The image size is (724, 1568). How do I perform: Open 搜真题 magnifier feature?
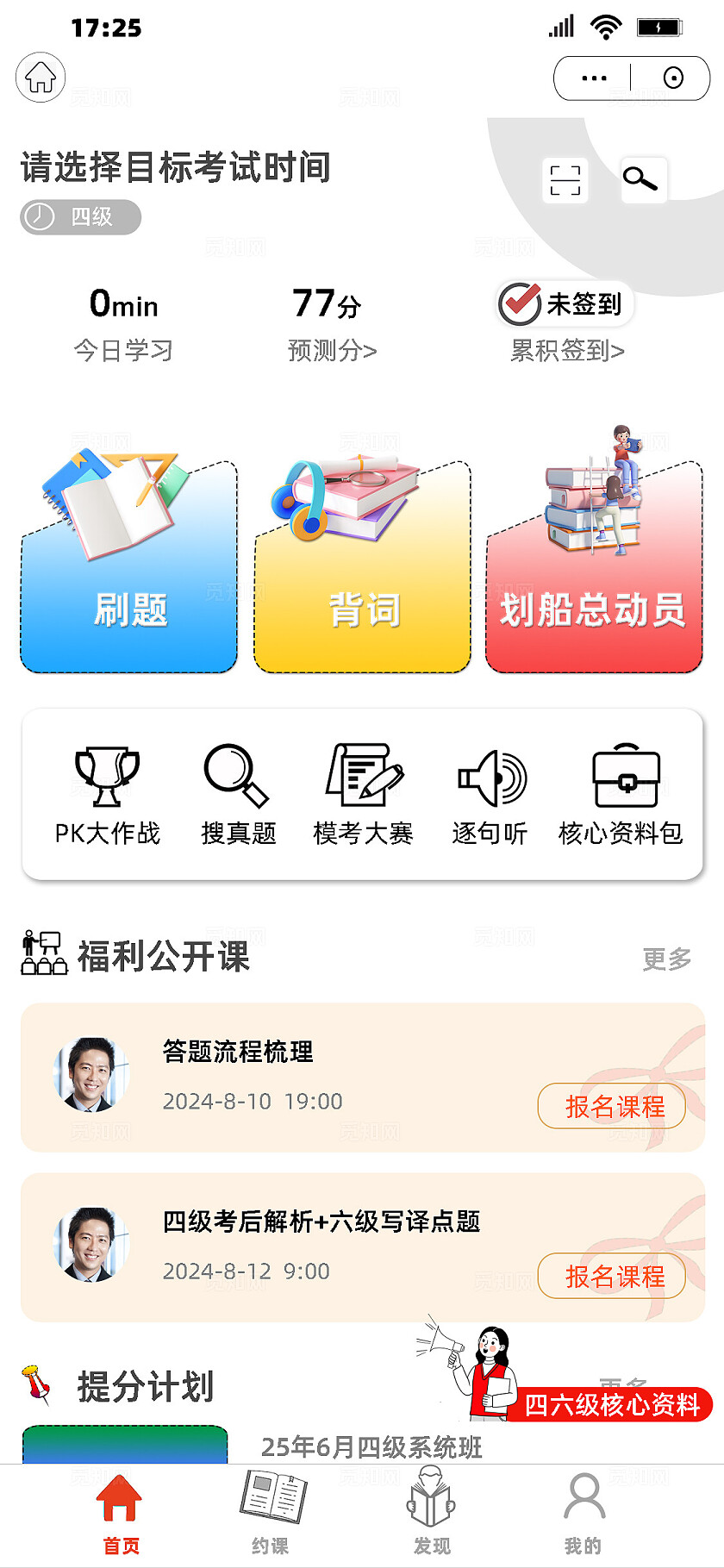234,776
